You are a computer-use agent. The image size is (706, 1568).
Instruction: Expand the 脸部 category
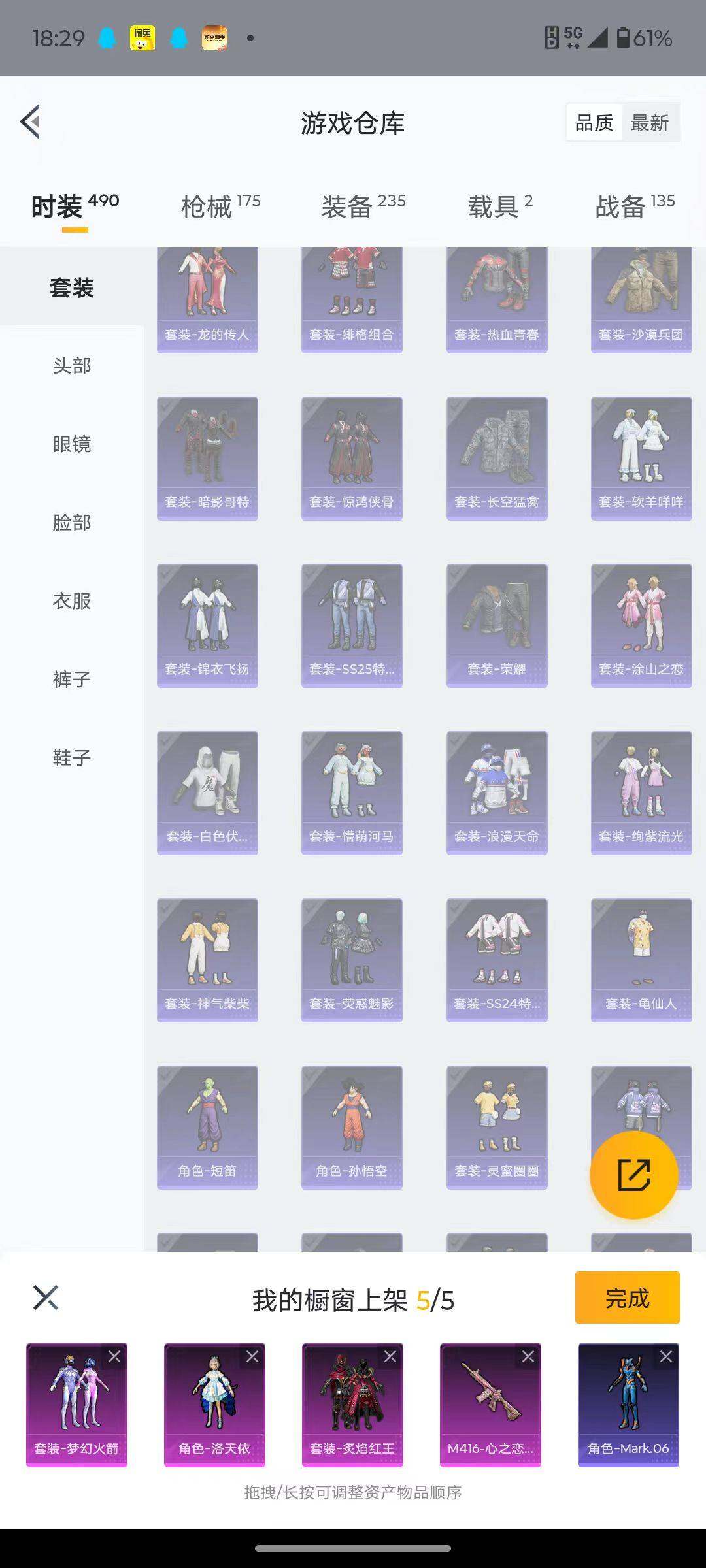tap(71, 523)
